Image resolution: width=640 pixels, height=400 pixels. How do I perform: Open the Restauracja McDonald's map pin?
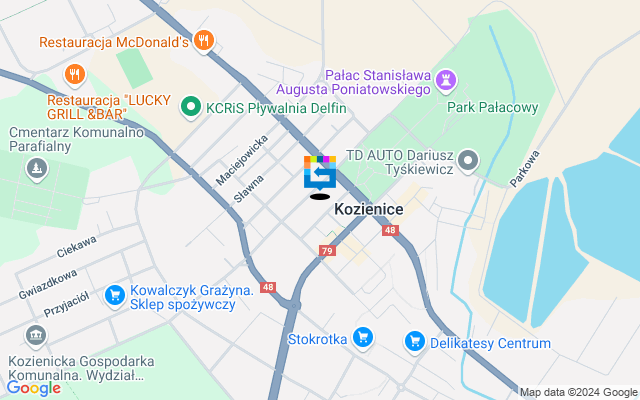pyautogui.click(x=205, y=41)
